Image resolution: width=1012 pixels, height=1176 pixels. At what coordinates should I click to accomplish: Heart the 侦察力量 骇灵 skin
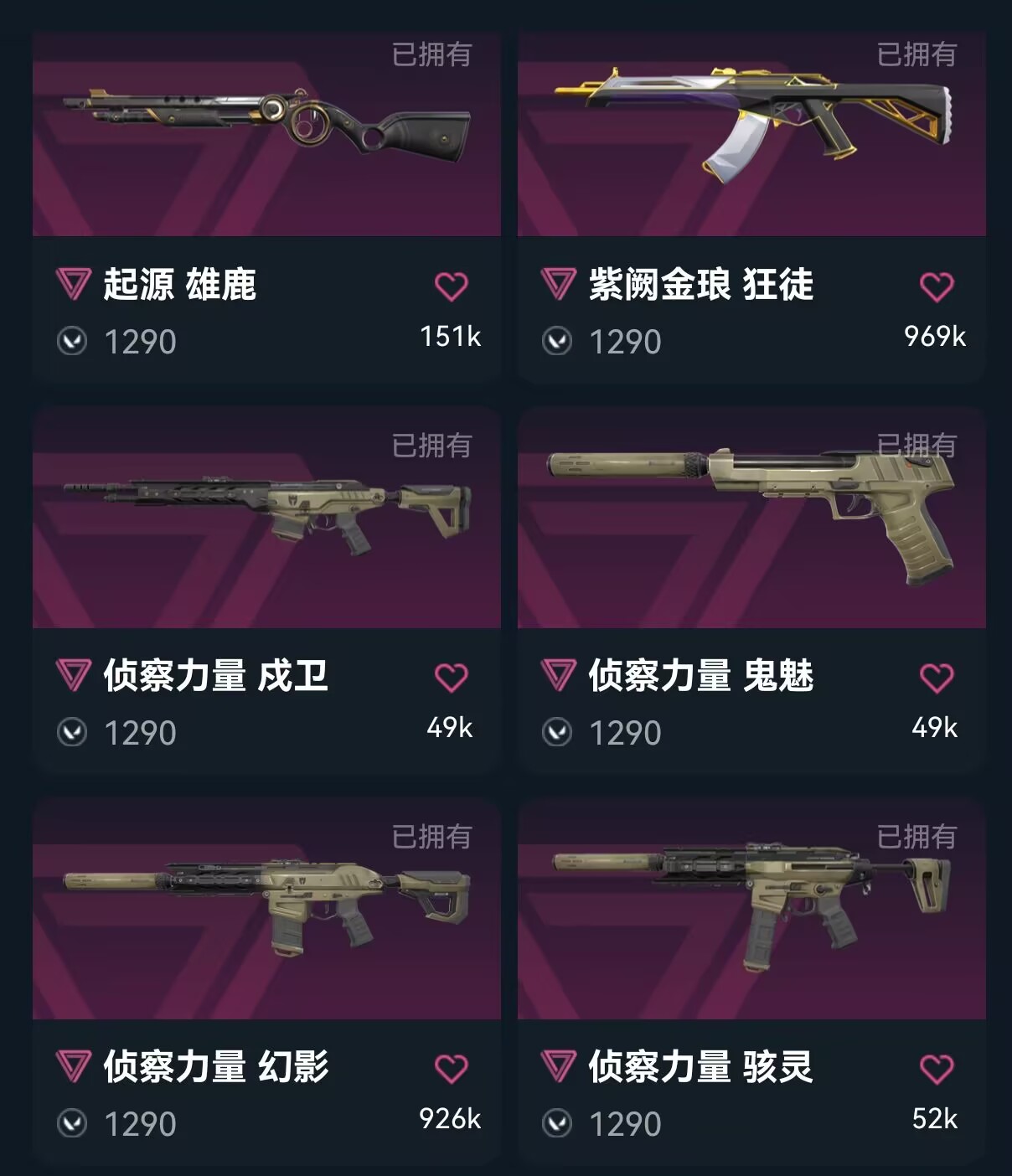click(x=936, y=1069)
